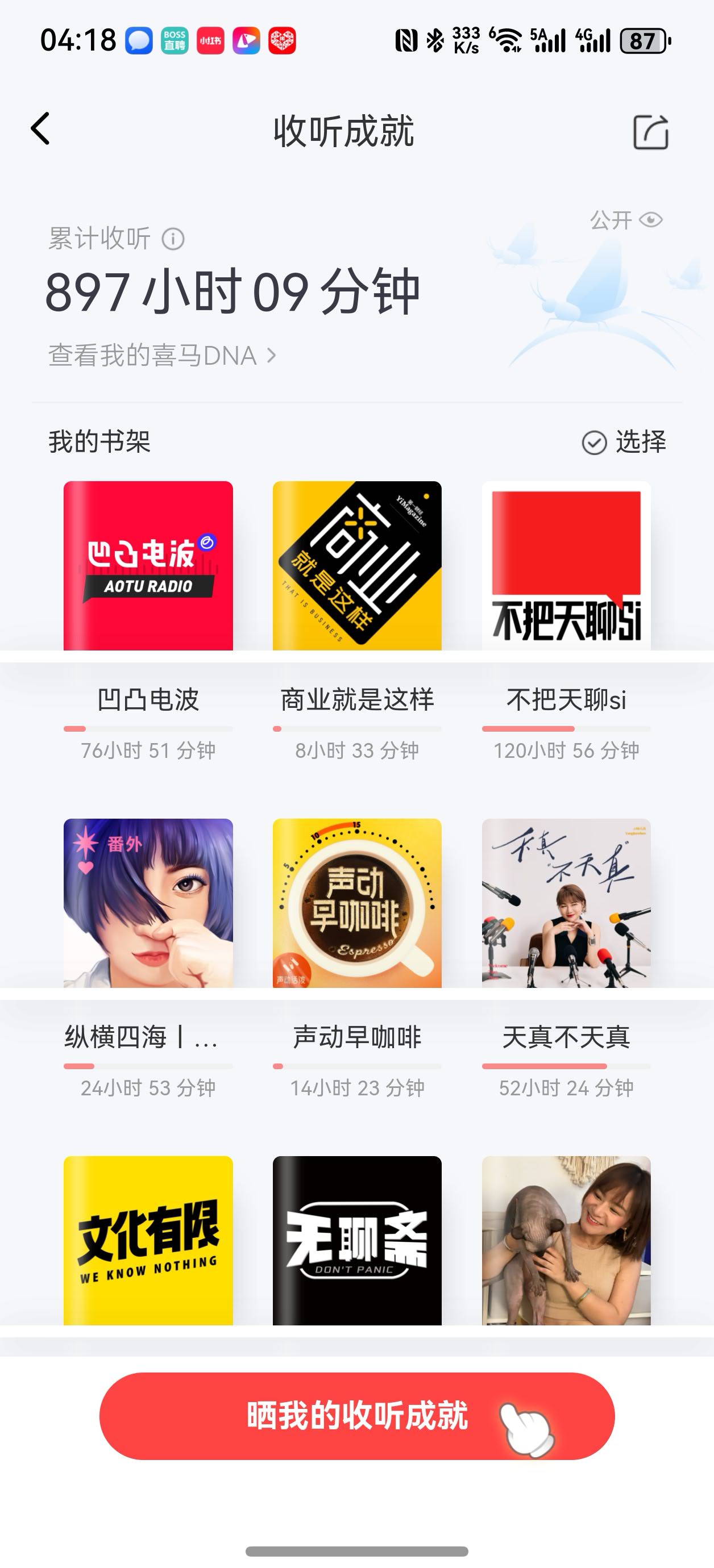This screenshot has width=714, height=1568.
Task: Open 不把天聊si podcast
Action: (566, 566)
